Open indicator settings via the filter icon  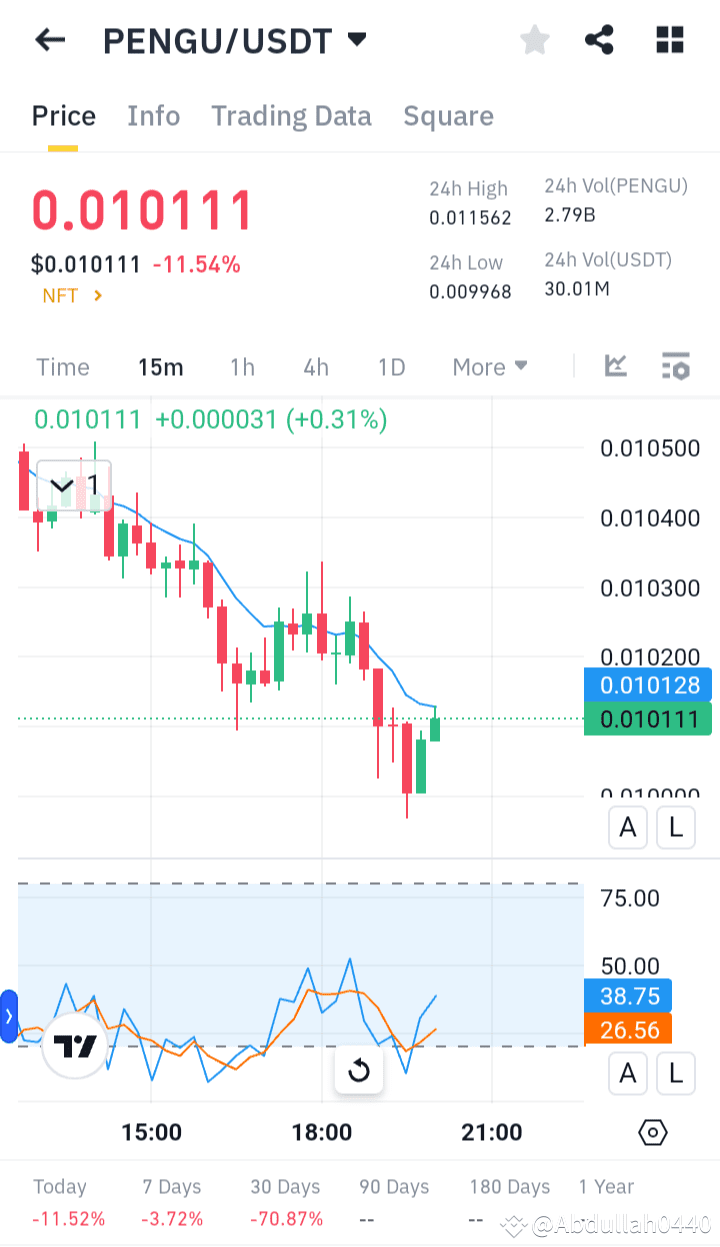point(676,367)
